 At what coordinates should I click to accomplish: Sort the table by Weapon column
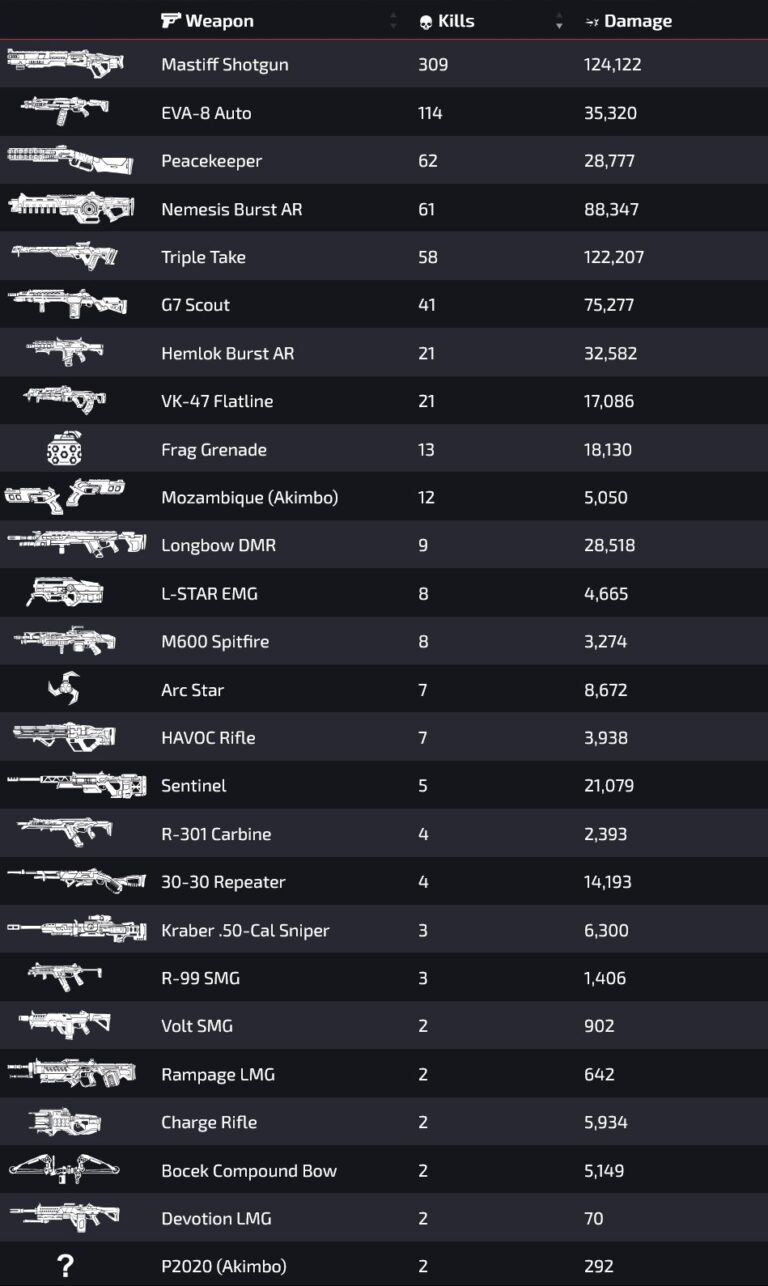(x=218, y=21)
